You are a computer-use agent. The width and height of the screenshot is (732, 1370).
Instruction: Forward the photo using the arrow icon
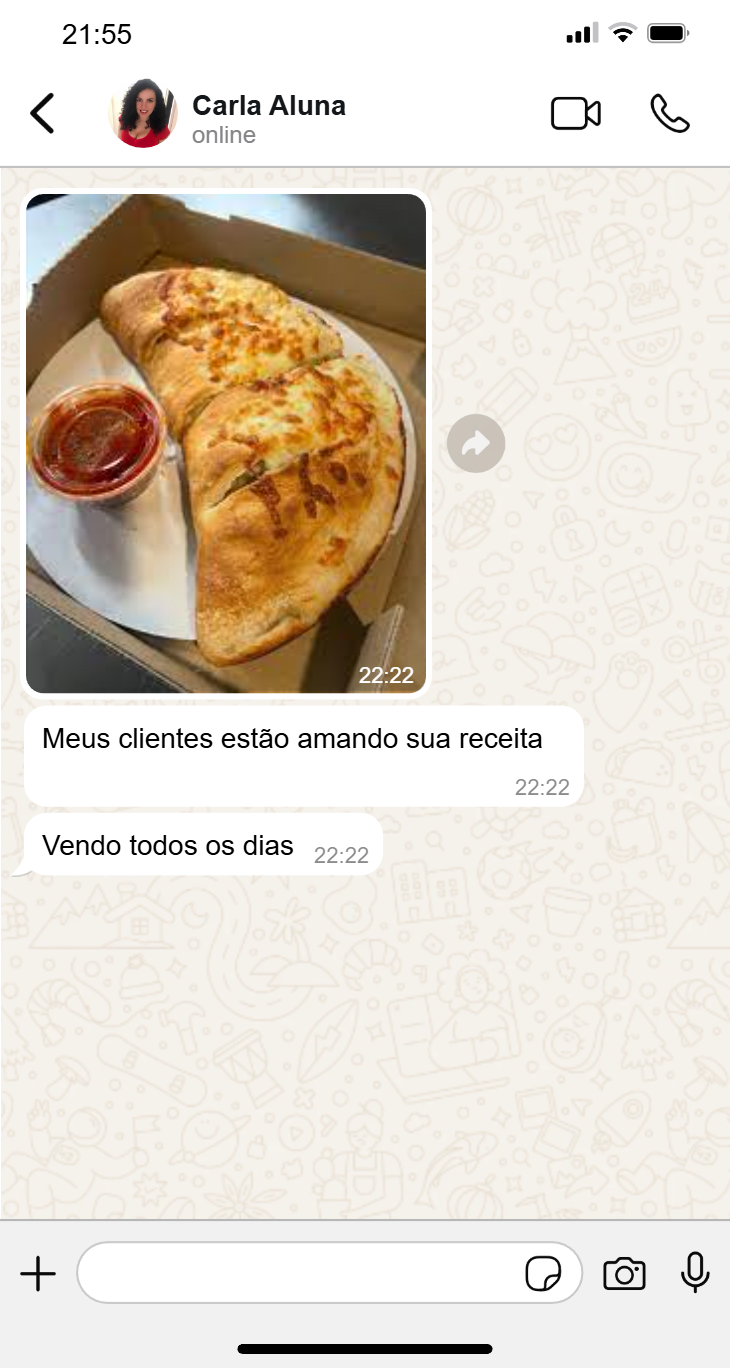(476, 443)
